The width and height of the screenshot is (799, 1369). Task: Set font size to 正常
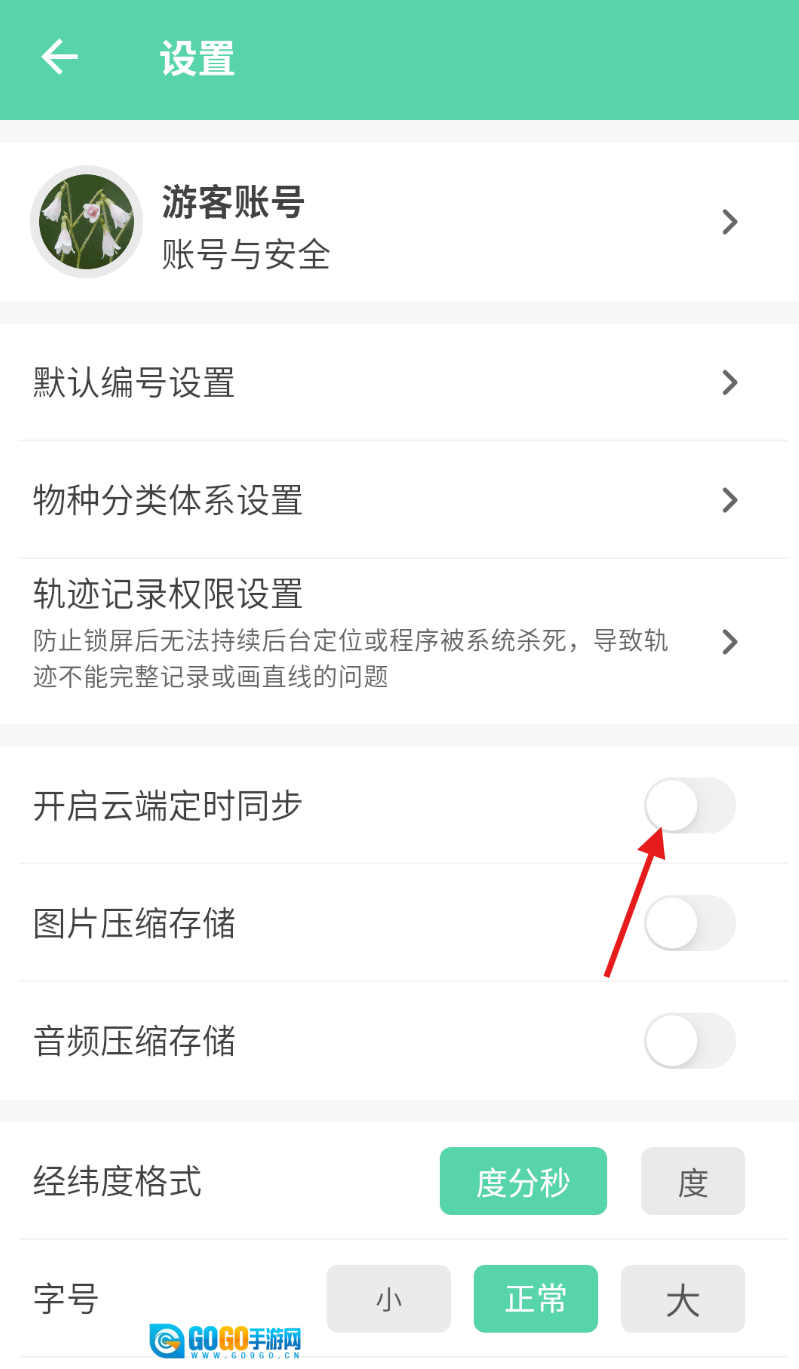pyautogui.click(x=535, y=1299)
